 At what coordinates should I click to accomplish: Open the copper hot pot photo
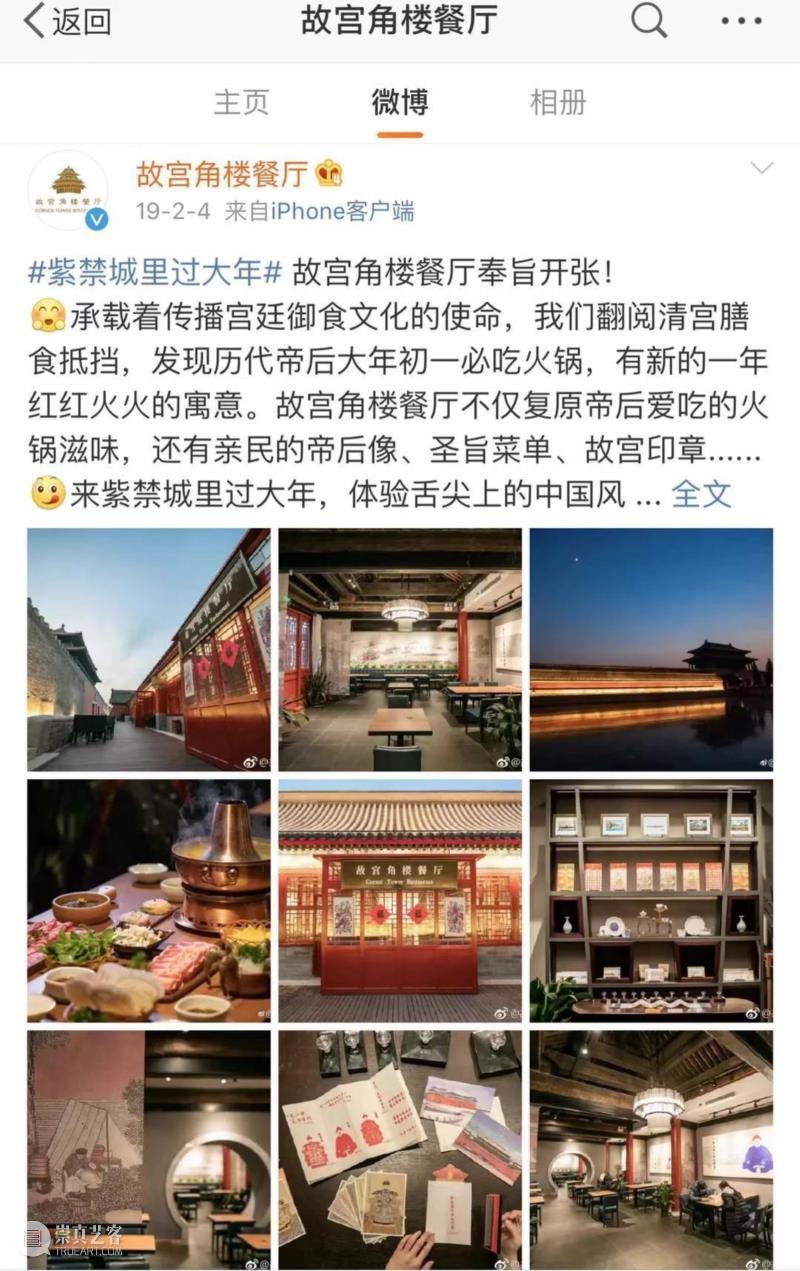point(148,900)
